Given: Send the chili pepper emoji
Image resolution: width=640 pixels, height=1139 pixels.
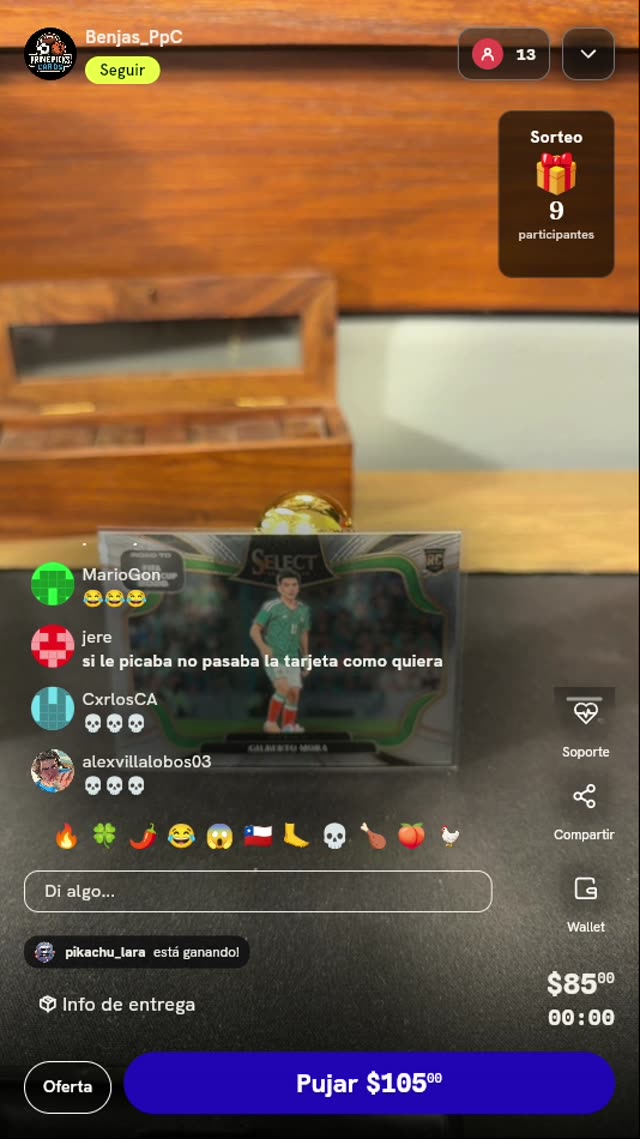Looking at the screenshot, I should click(143, 837).
